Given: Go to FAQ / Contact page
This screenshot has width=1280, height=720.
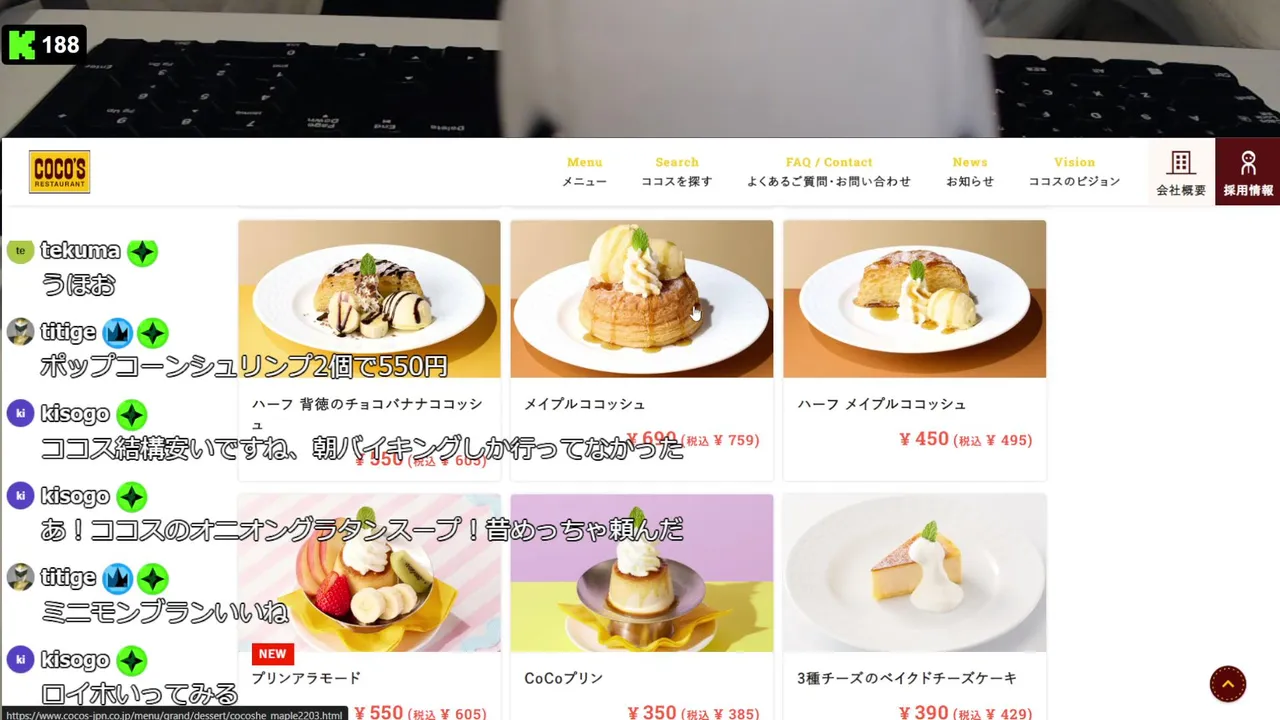Looking at the screenshot, I should coord(828,172).
